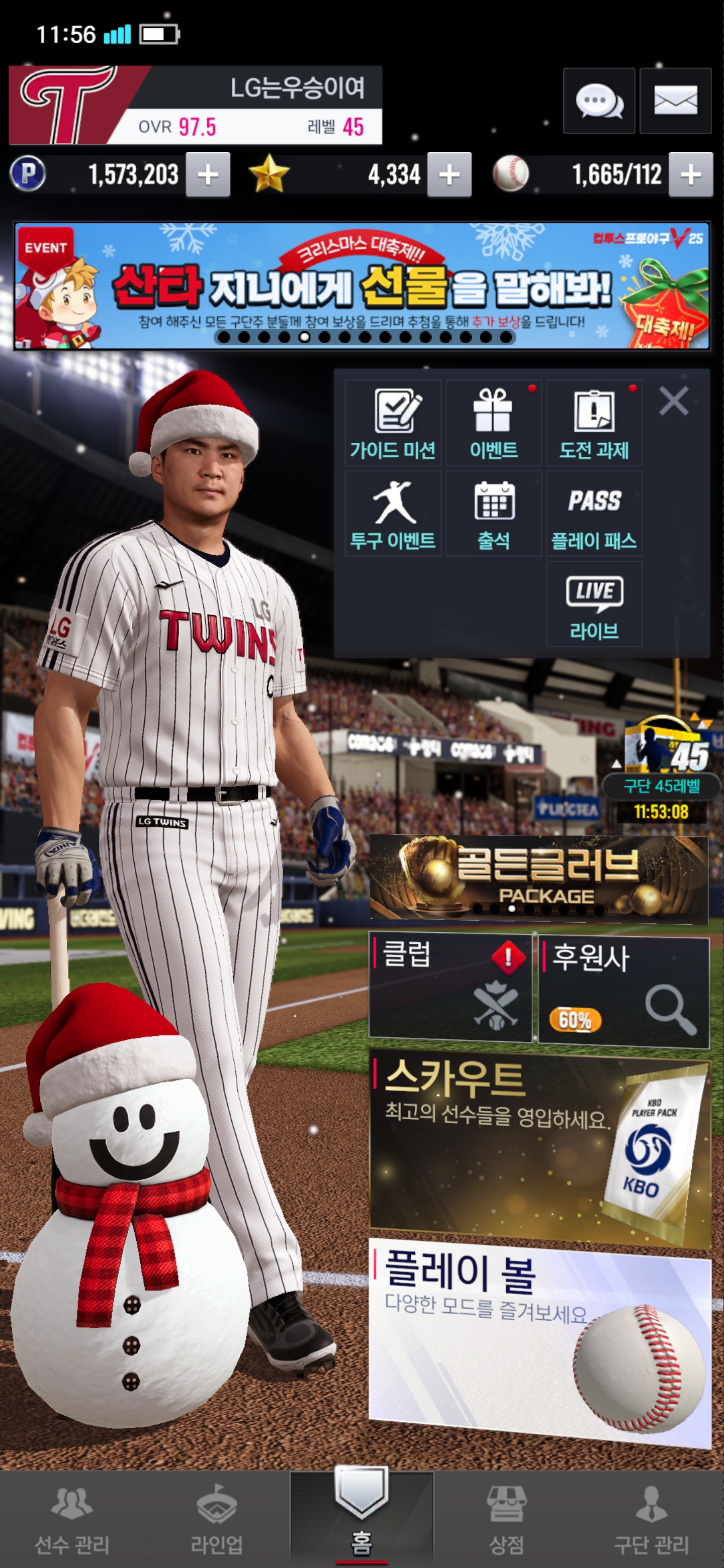Image resolution: width=724 pixels, height=1568 pixels.
Task: Open the 클럽 card
Action: (x=450, y=986)
